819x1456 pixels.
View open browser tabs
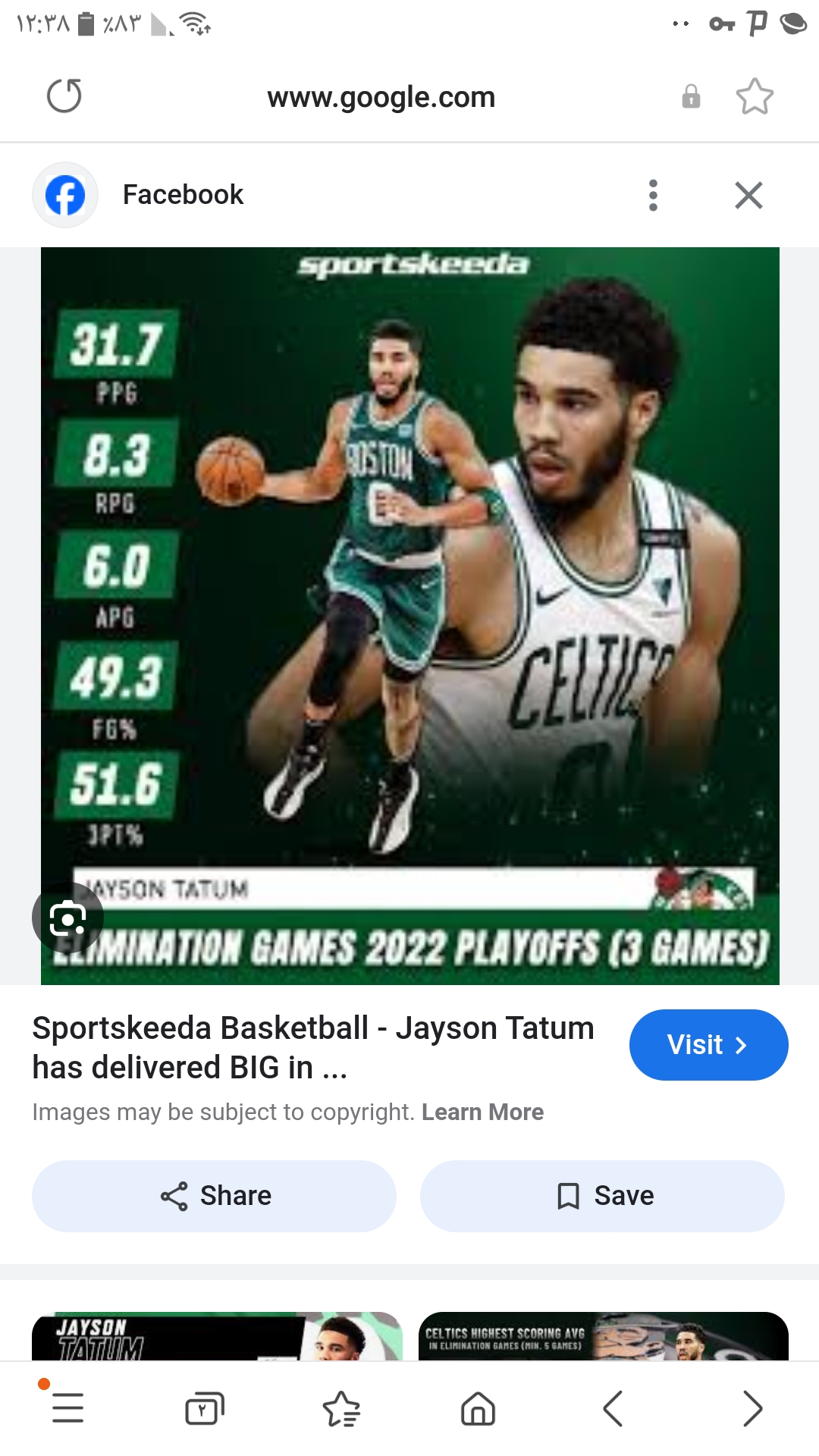tap(204, 1408)
